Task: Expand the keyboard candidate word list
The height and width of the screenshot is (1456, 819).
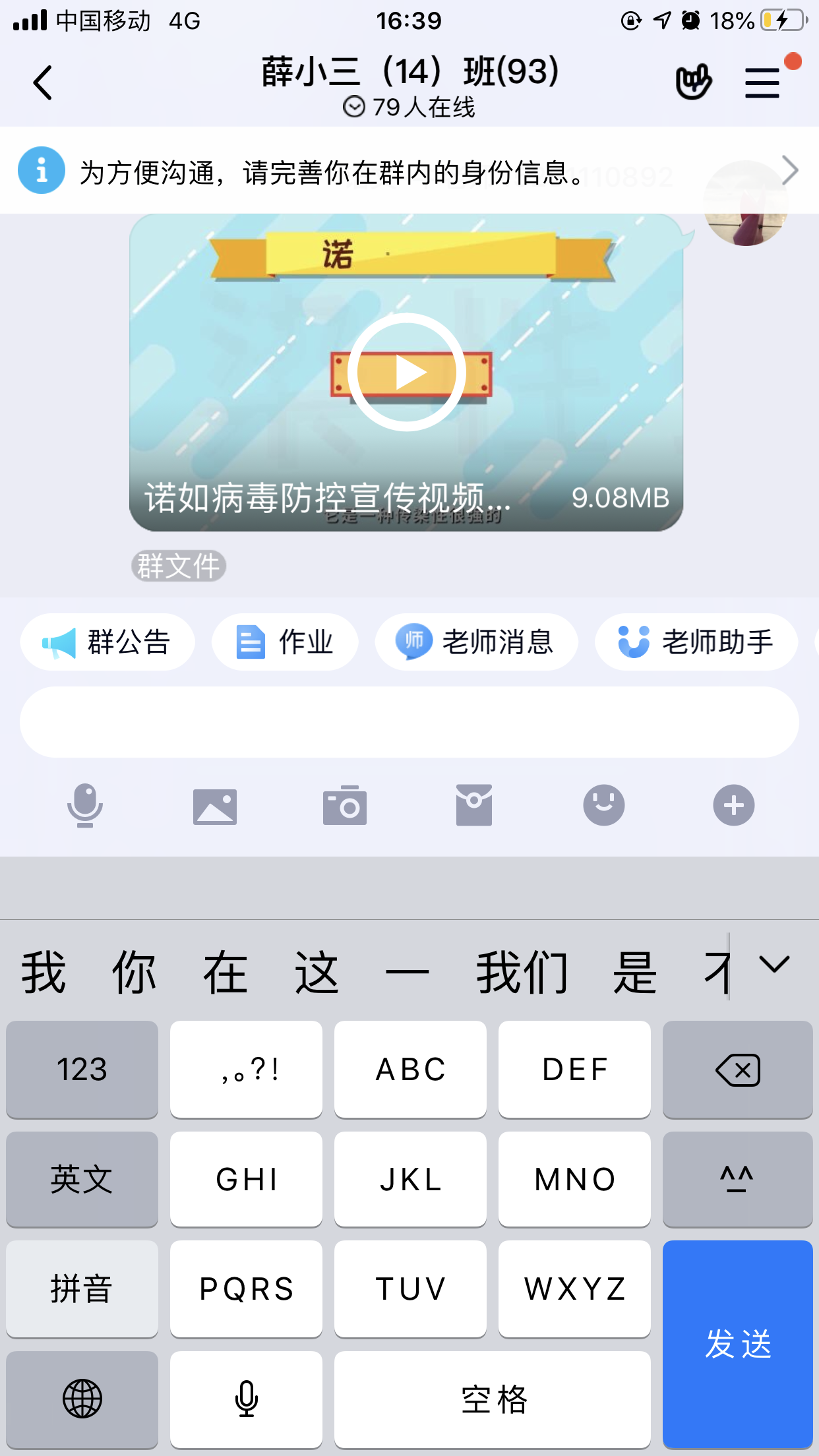Action: (x=774, y=965)
